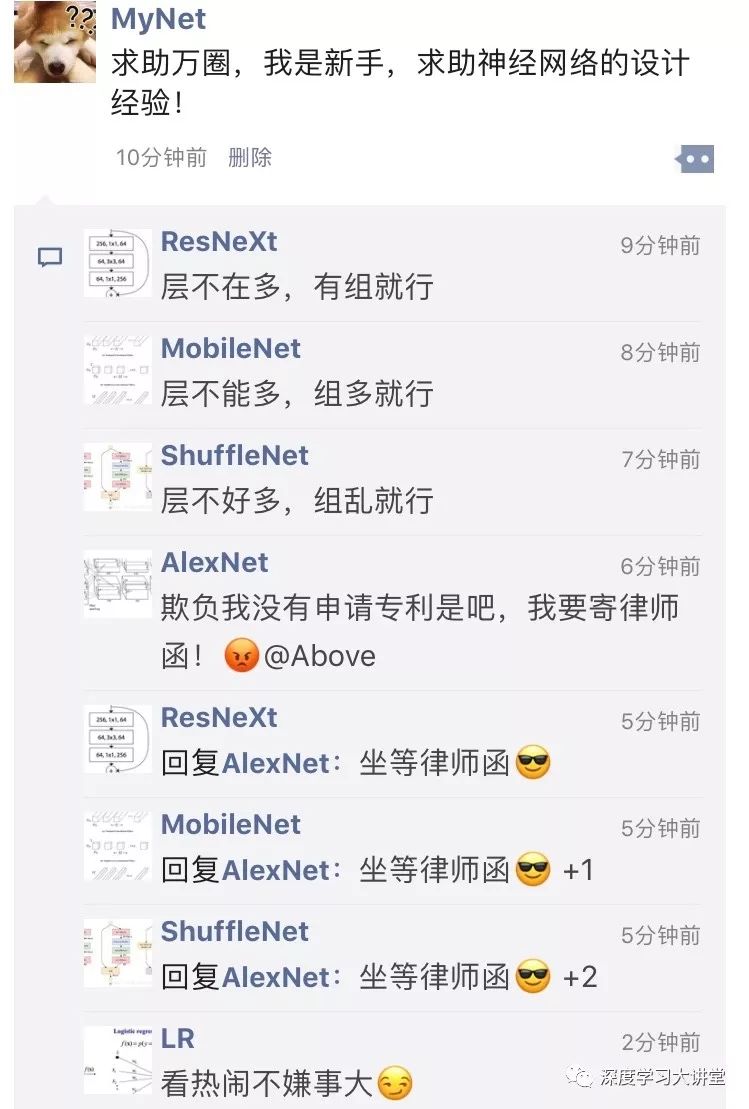
Task: Open AlexNet link in ShuffleNet's +2 reply
Action: click(x=276, y=977)
